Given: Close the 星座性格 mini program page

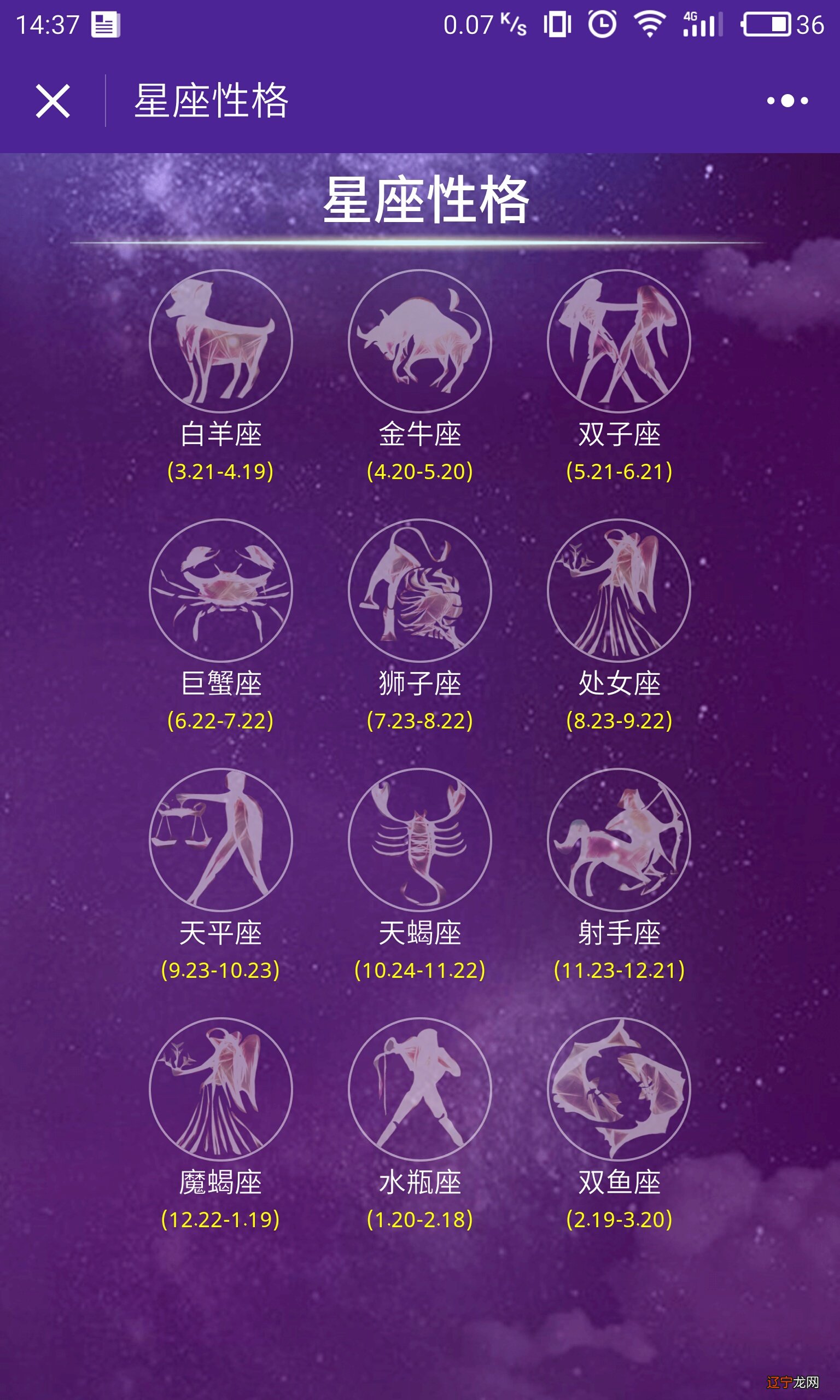Looking at the screenshot, I should coord(52,101).
